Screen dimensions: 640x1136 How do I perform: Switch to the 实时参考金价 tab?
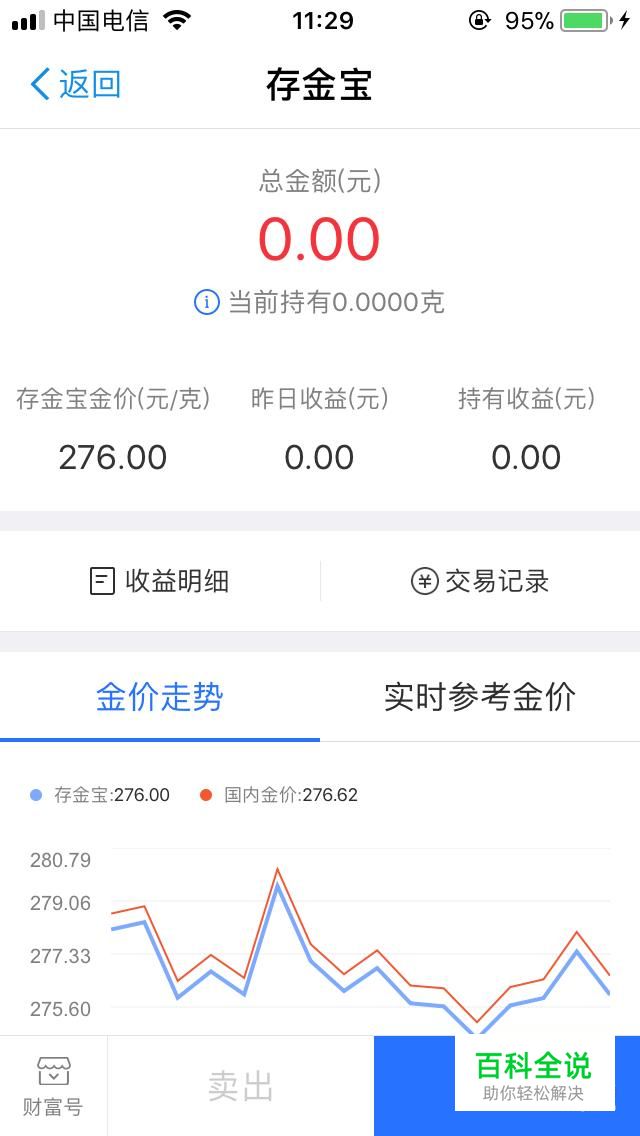tap(480, 697)
